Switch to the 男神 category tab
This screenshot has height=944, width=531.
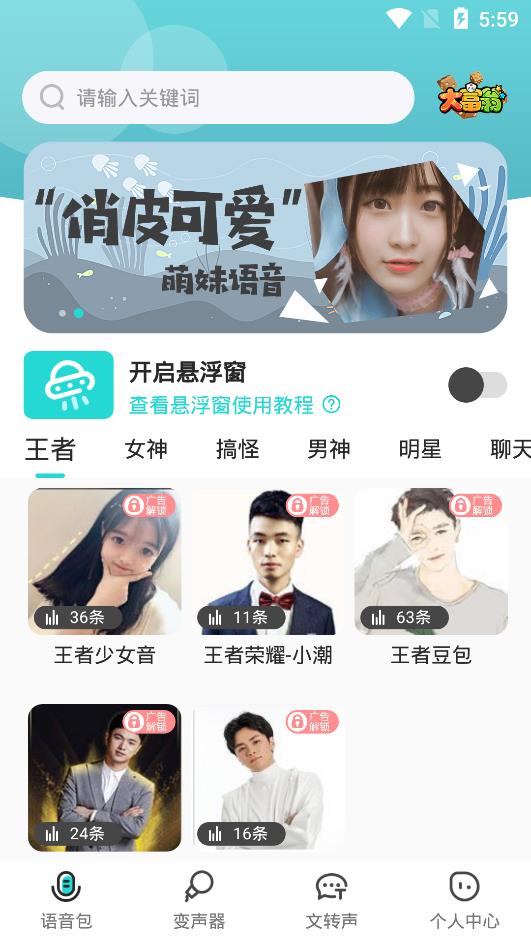click(329, 449)
